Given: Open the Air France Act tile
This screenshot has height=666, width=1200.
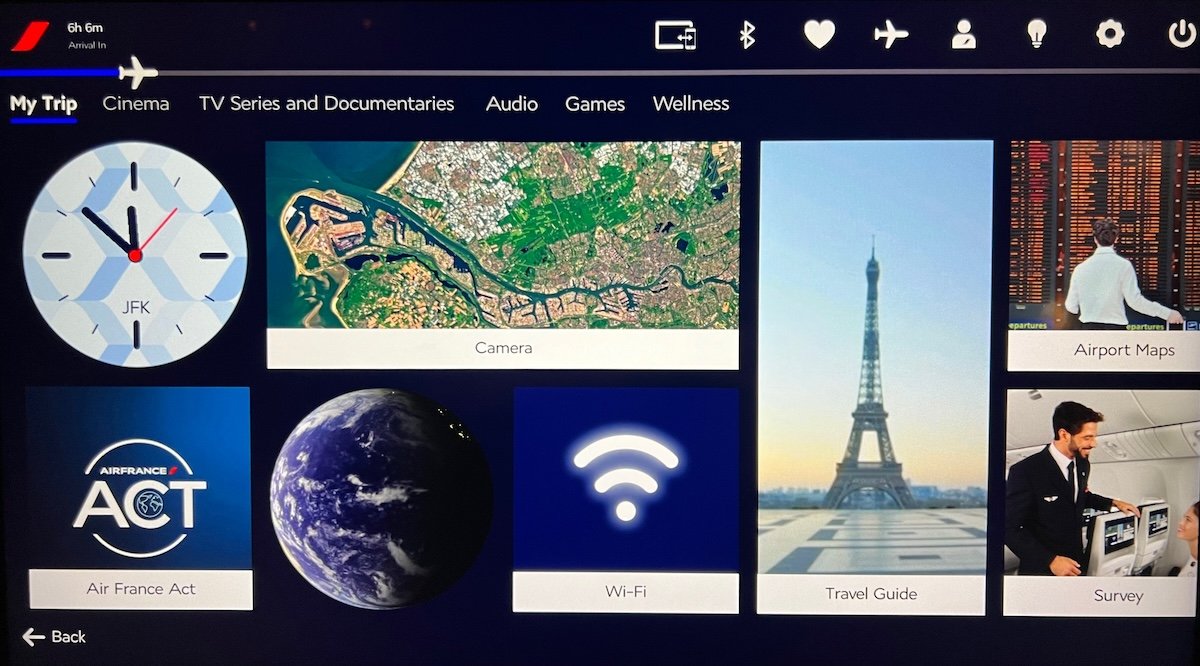Looking at the screenshot, I should pos(139,497).
